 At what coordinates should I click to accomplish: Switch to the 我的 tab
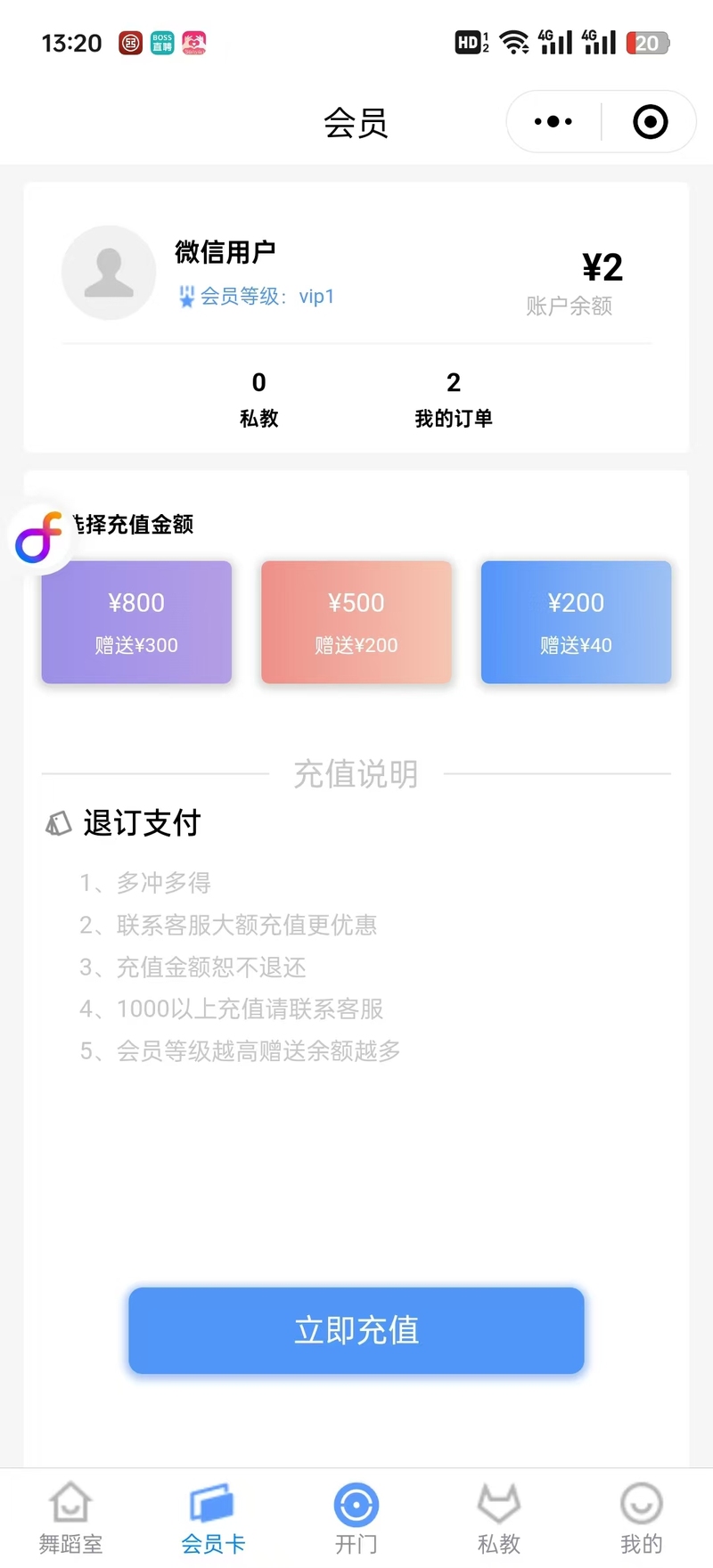click(642, 1519)
